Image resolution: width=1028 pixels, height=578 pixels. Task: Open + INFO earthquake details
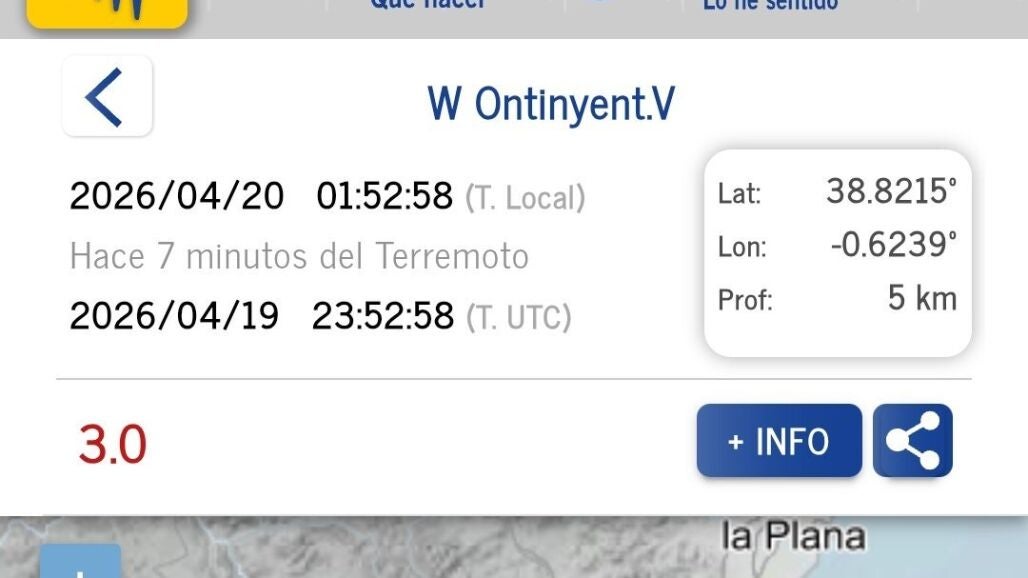pyautogui.click(x=779, y=441)
